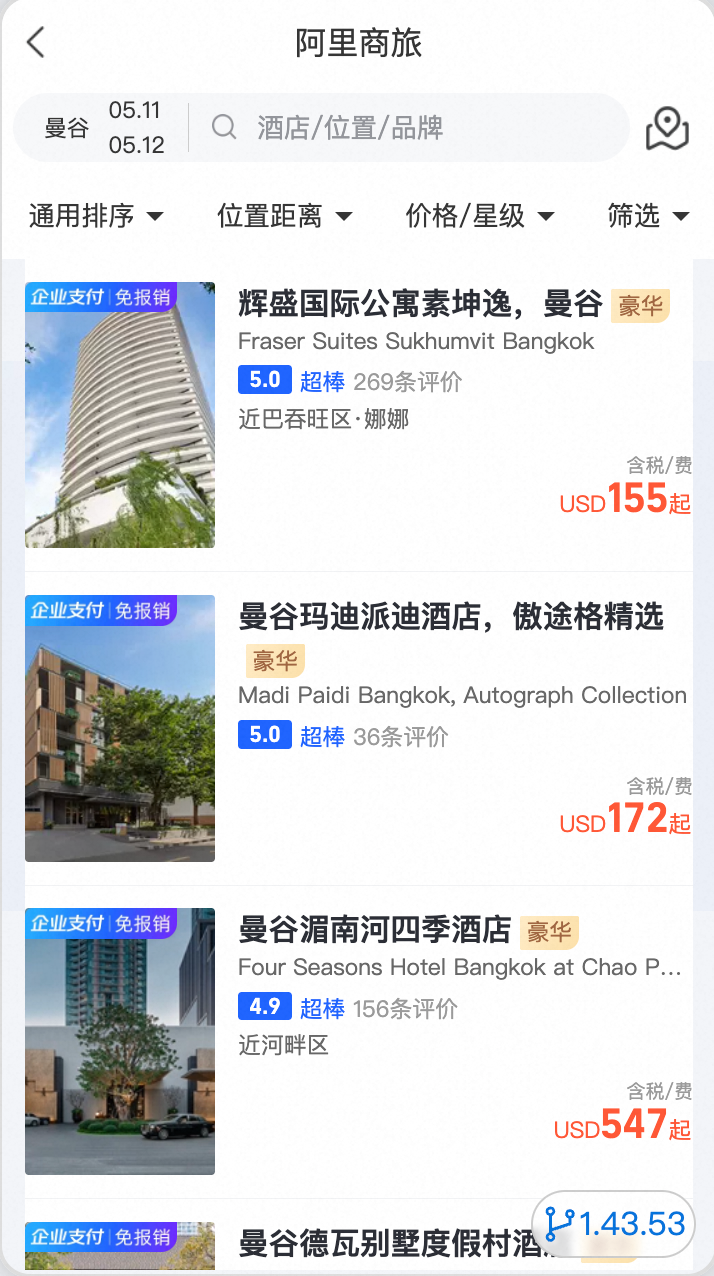Open the map view icon
This screenshot has width=714, height=1276.
tap(667, 128)
